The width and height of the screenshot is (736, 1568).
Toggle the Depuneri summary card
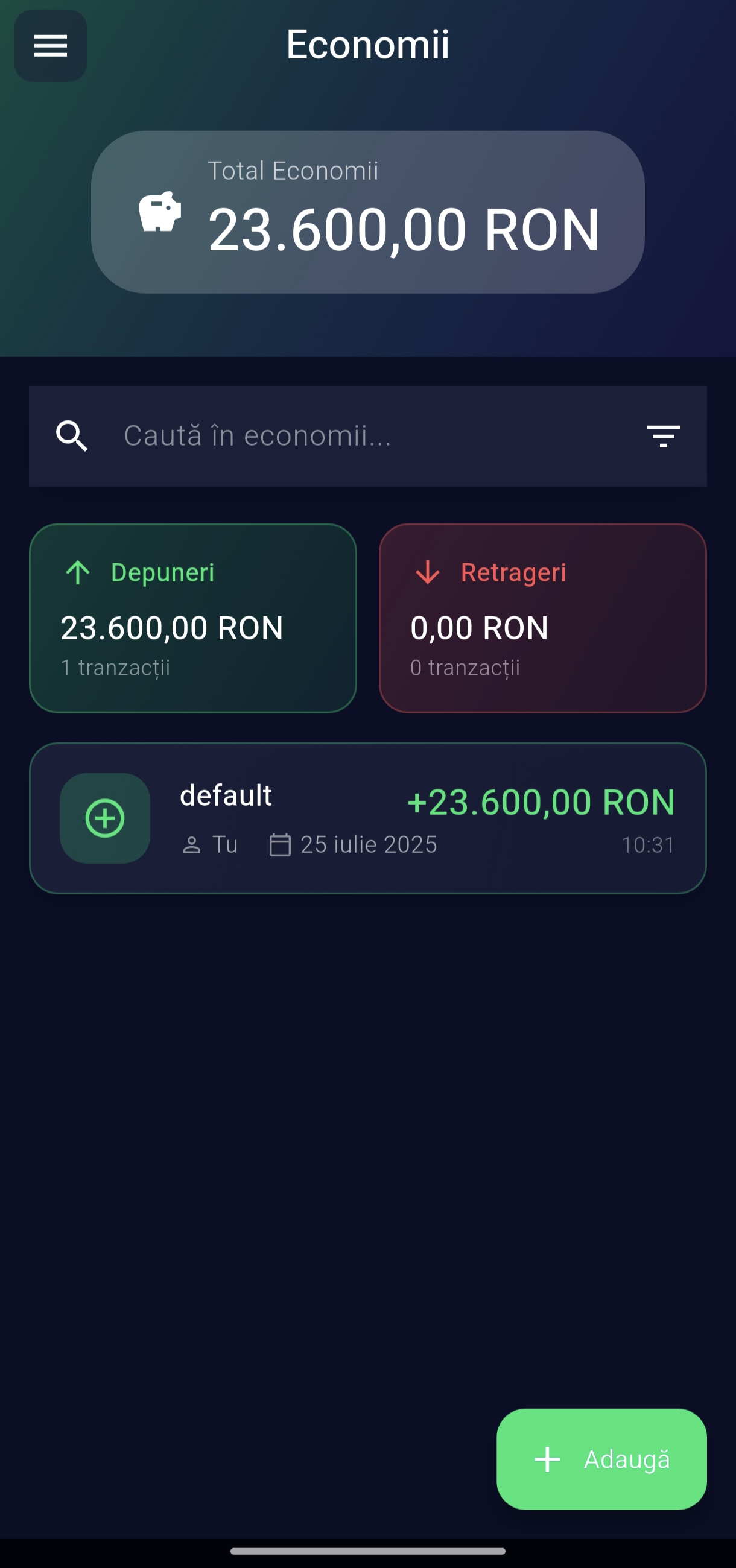click(194, 616)
